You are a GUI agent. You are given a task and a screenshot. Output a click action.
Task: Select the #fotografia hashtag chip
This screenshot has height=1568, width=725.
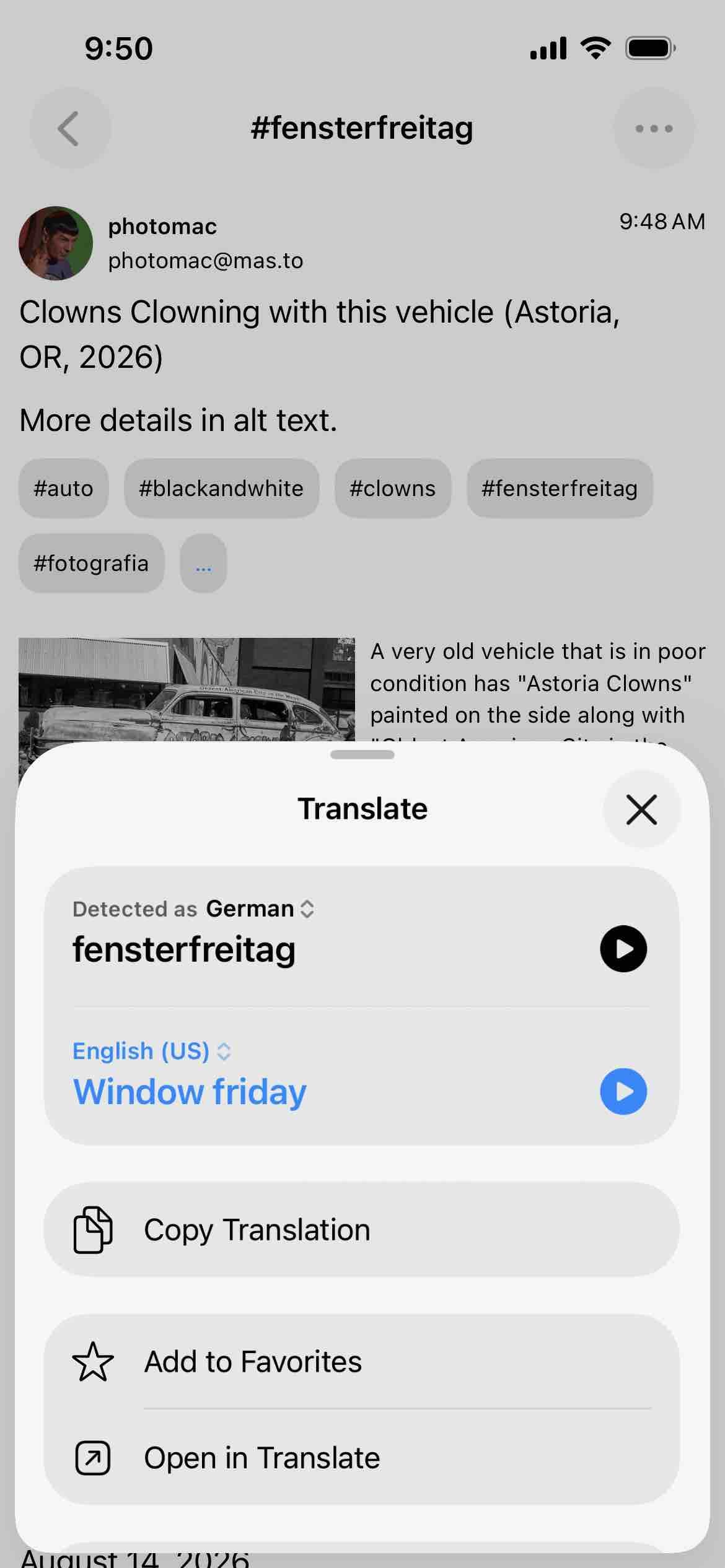(91, 563)
